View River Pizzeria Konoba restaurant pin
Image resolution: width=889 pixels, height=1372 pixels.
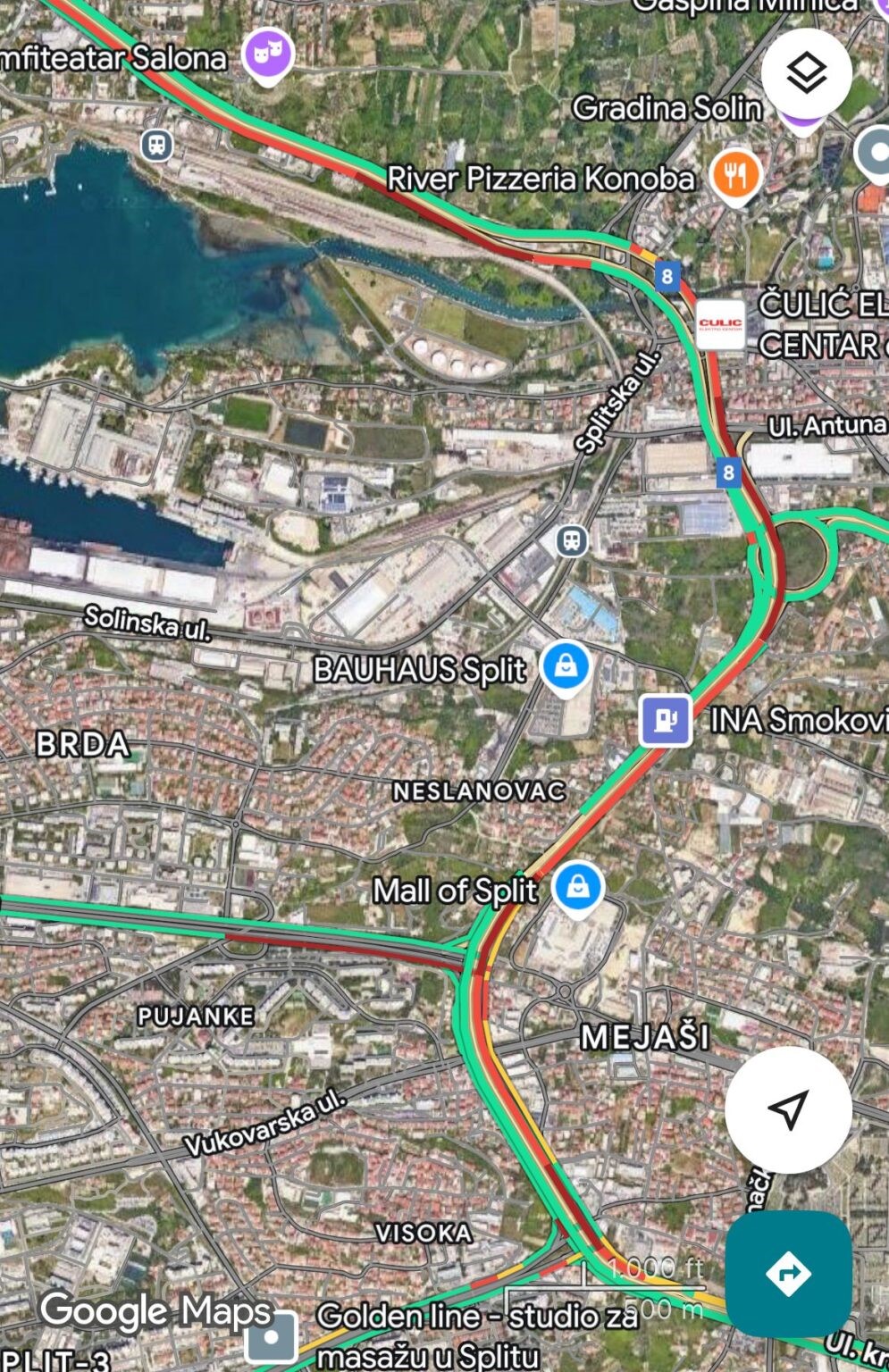click(734, 175)
